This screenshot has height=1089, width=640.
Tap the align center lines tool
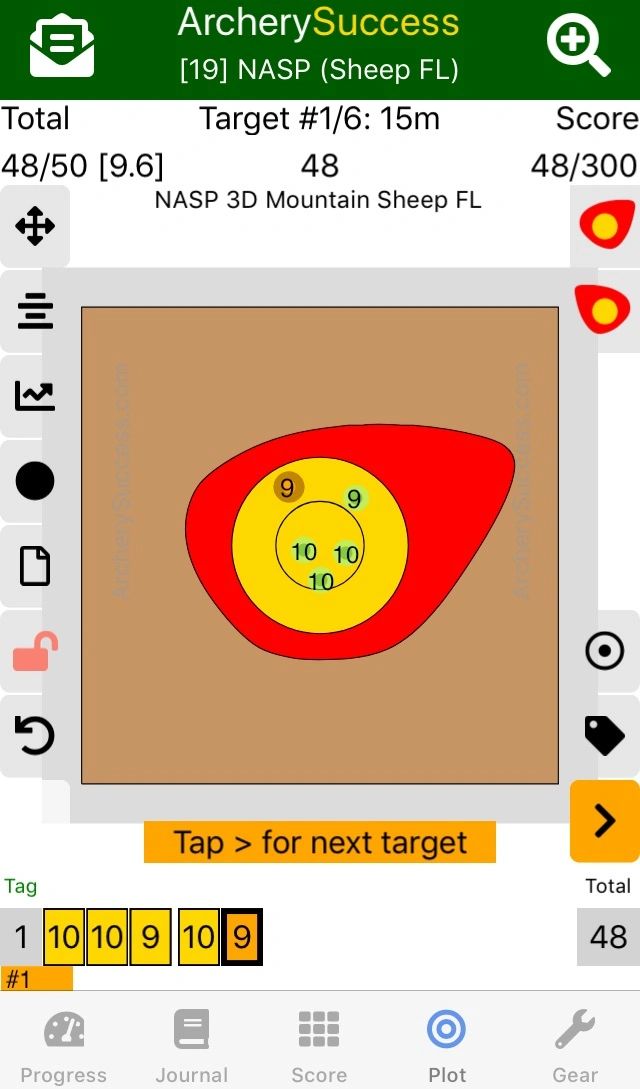click(35, 312)
